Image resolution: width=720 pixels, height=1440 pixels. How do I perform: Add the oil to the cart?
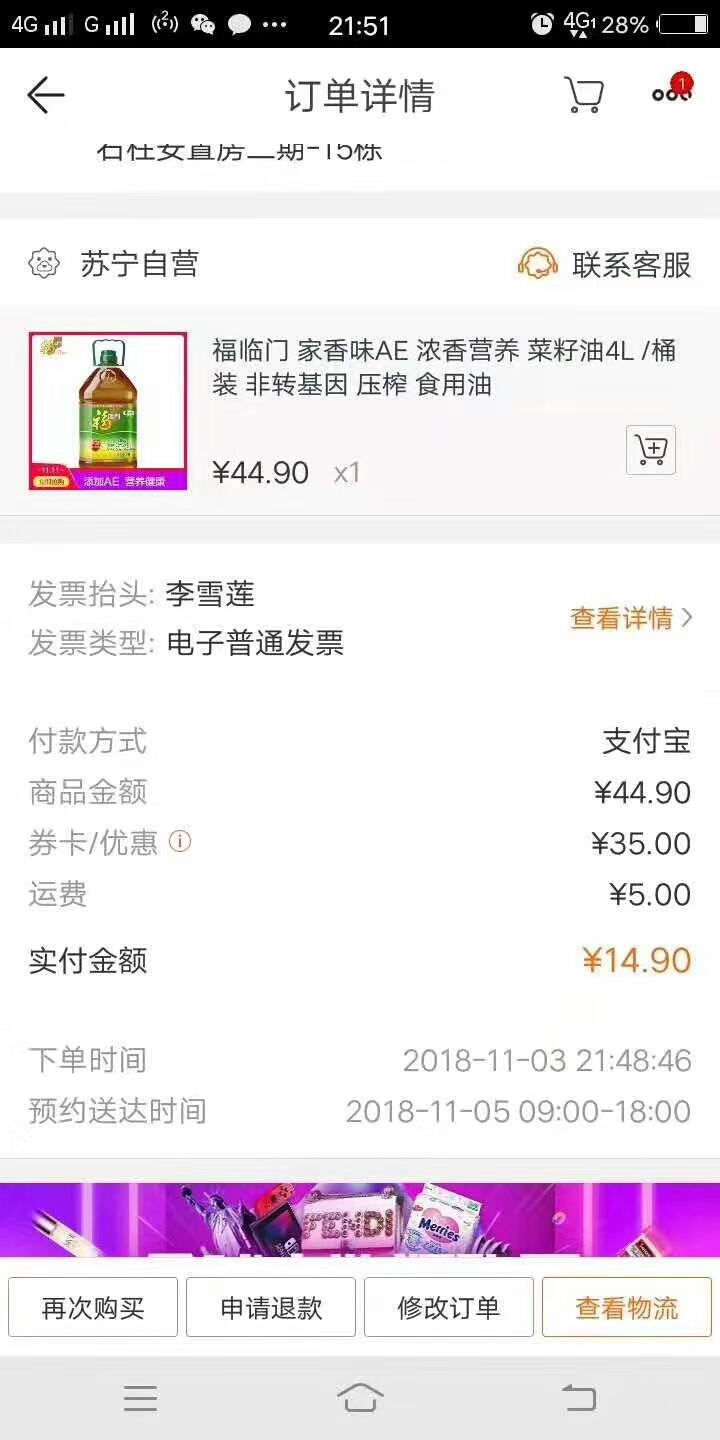click(x=651, y=450)
